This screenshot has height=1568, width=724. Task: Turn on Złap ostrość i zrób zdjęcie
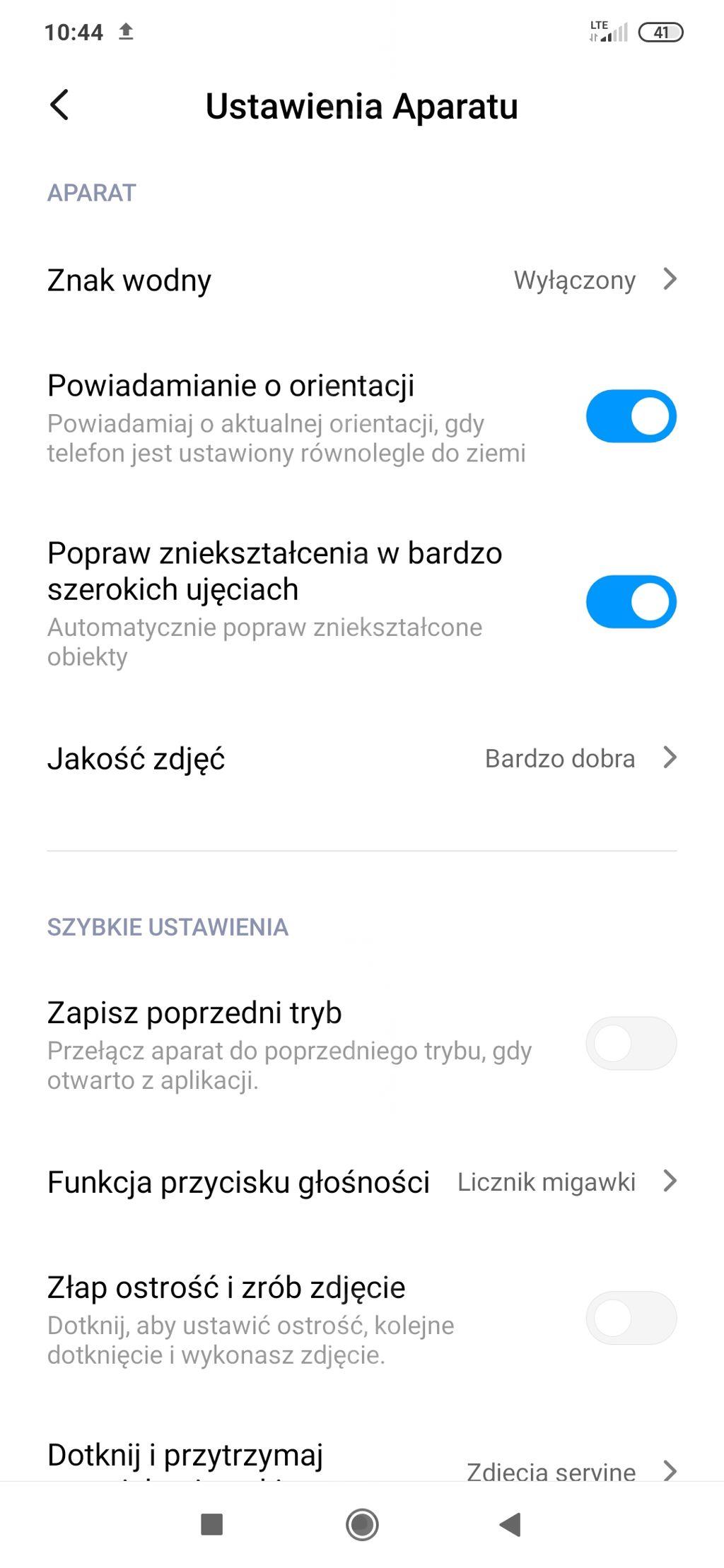(x=630, y=1318)
